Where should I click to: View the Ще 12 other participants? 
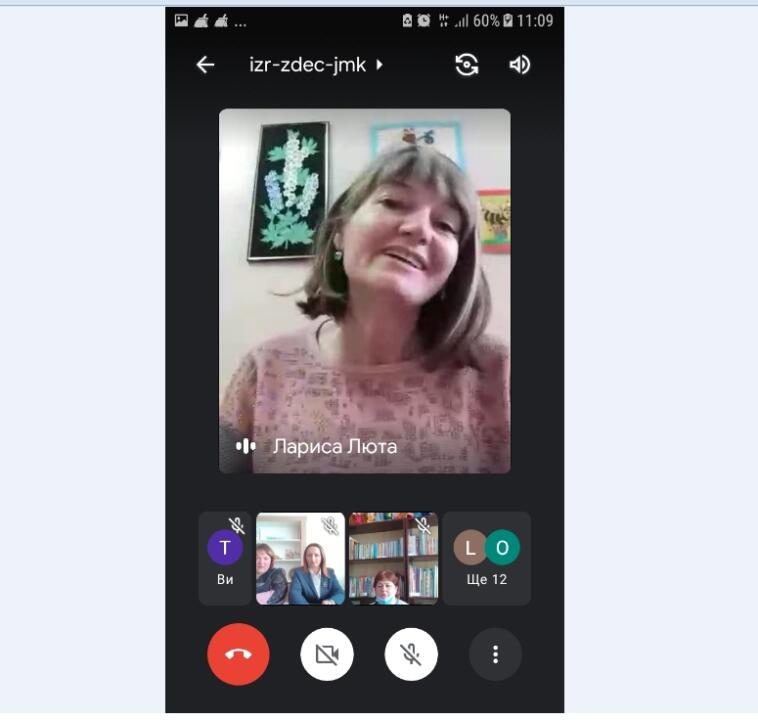click(x=487, y=559)
